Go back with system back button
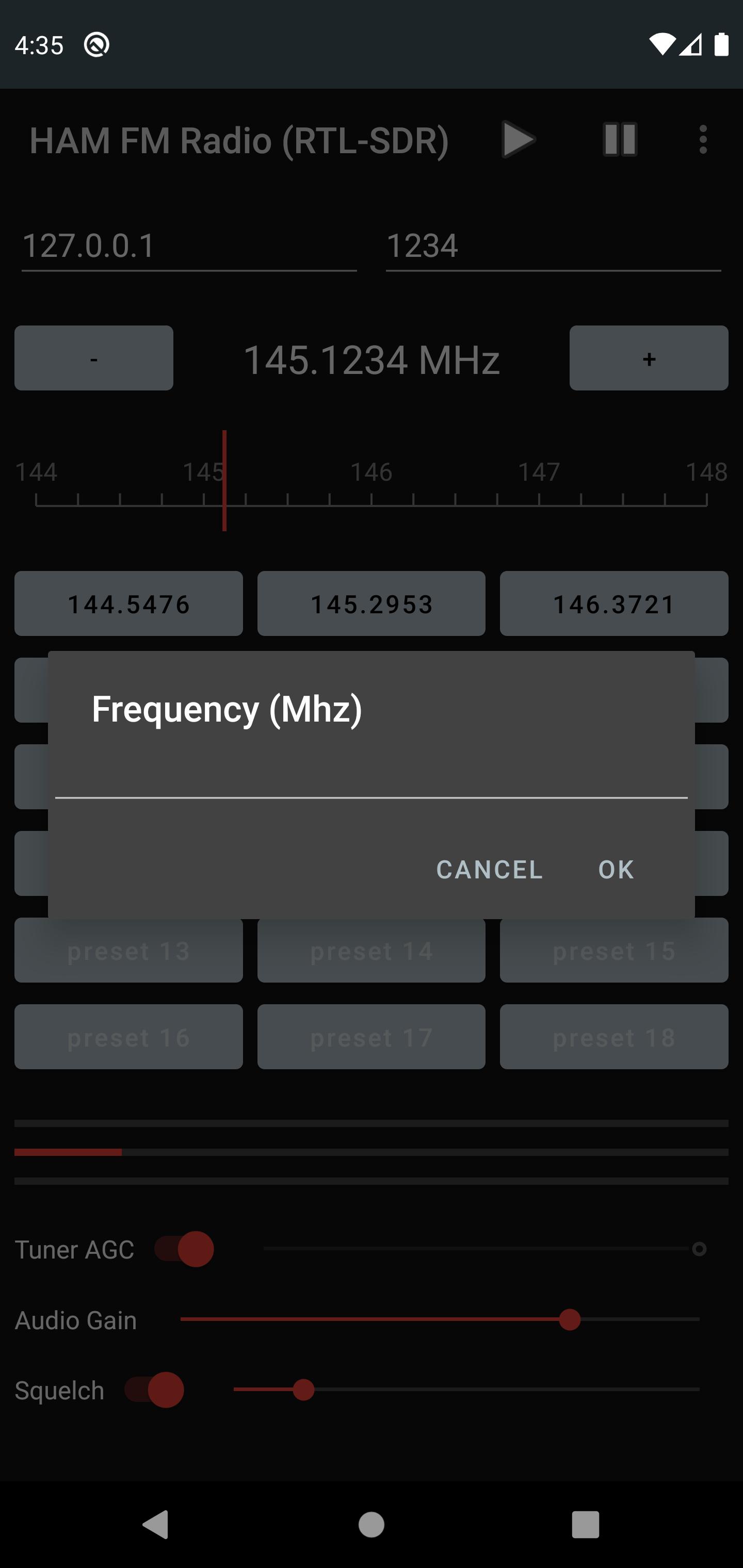This screenshot has height=1568, width=743. (x=155, y=1525)
